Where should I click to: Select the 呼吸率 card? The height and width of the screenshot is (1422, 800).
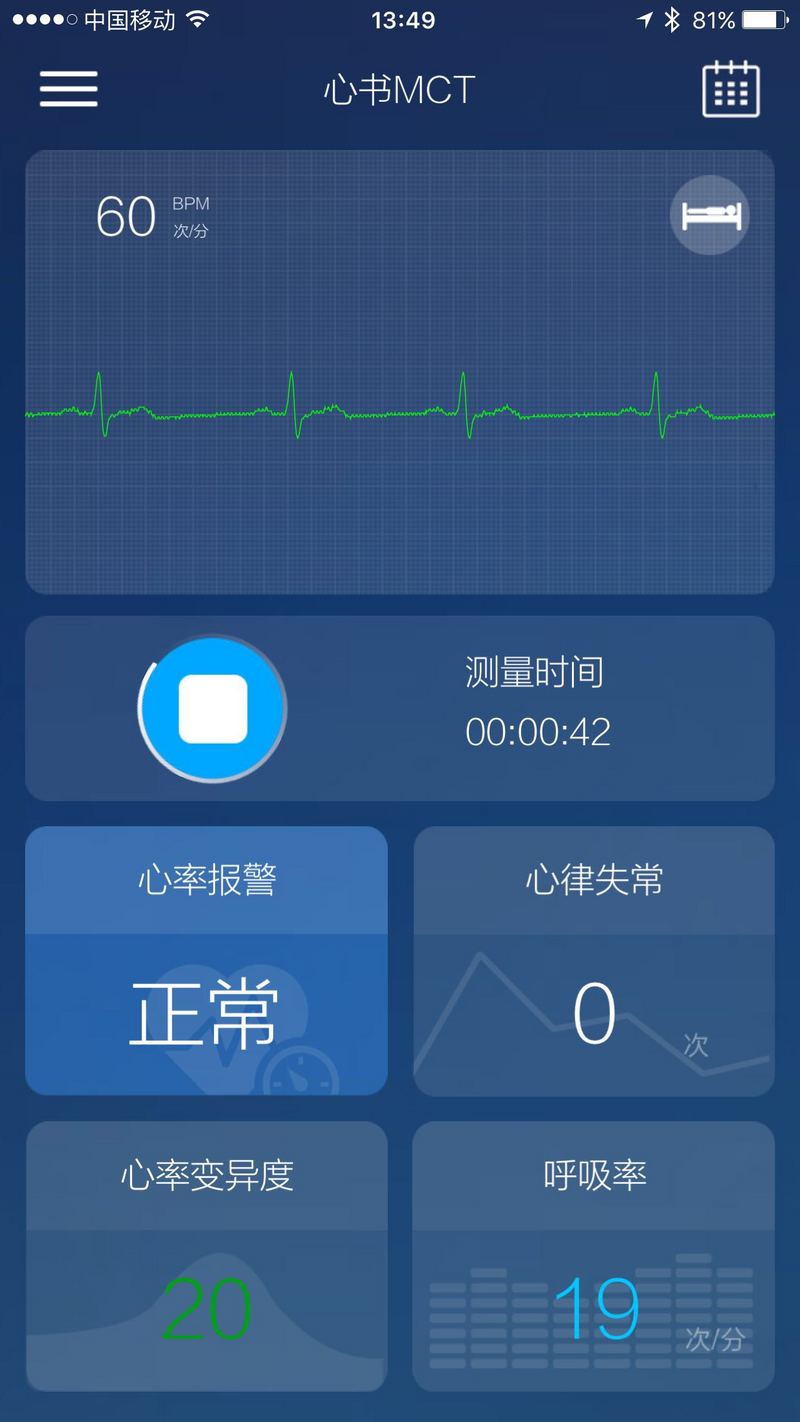594,1255
